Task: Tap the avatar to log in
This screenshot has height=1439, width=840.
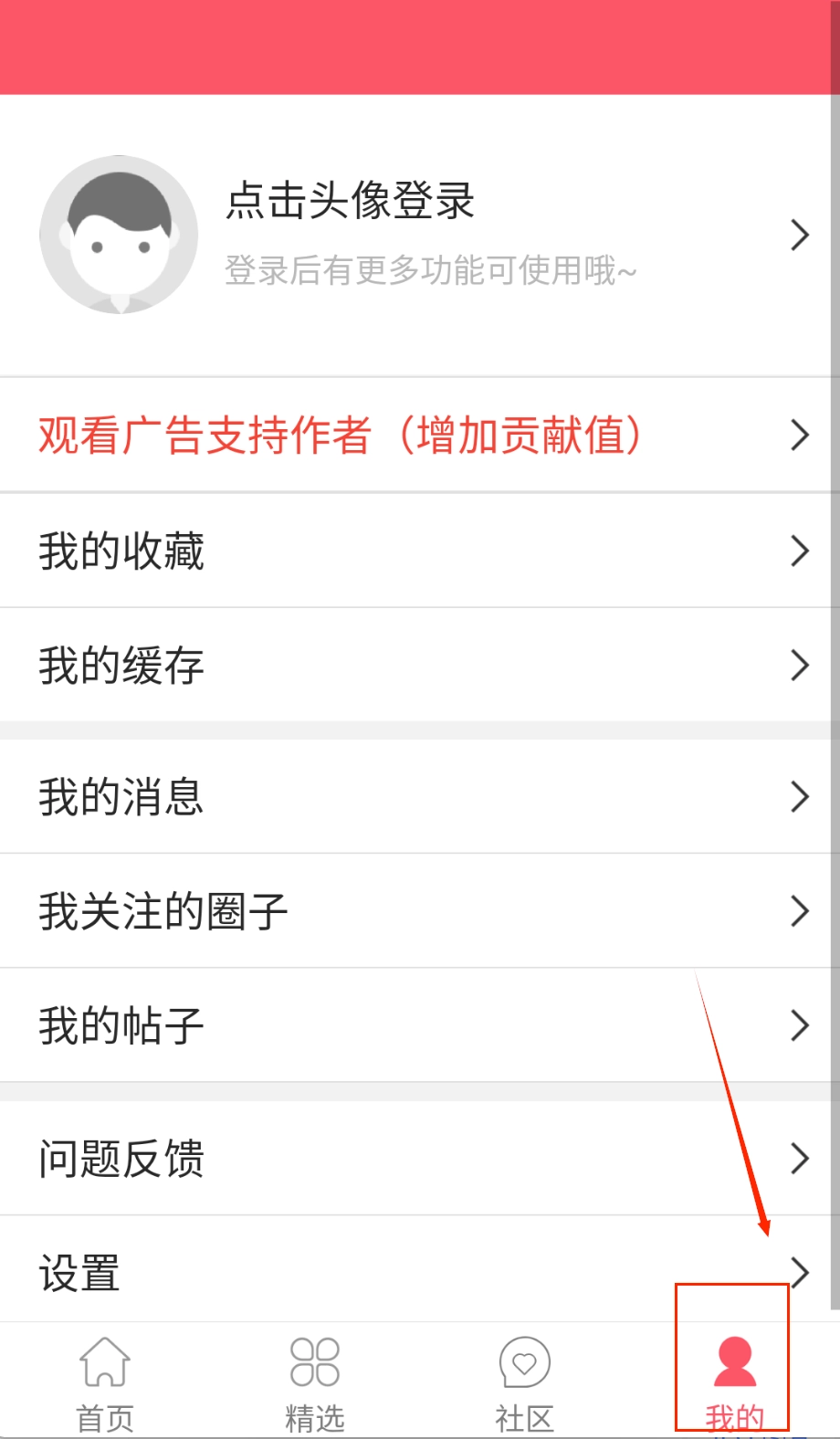Action: click(x=119, y=235)
